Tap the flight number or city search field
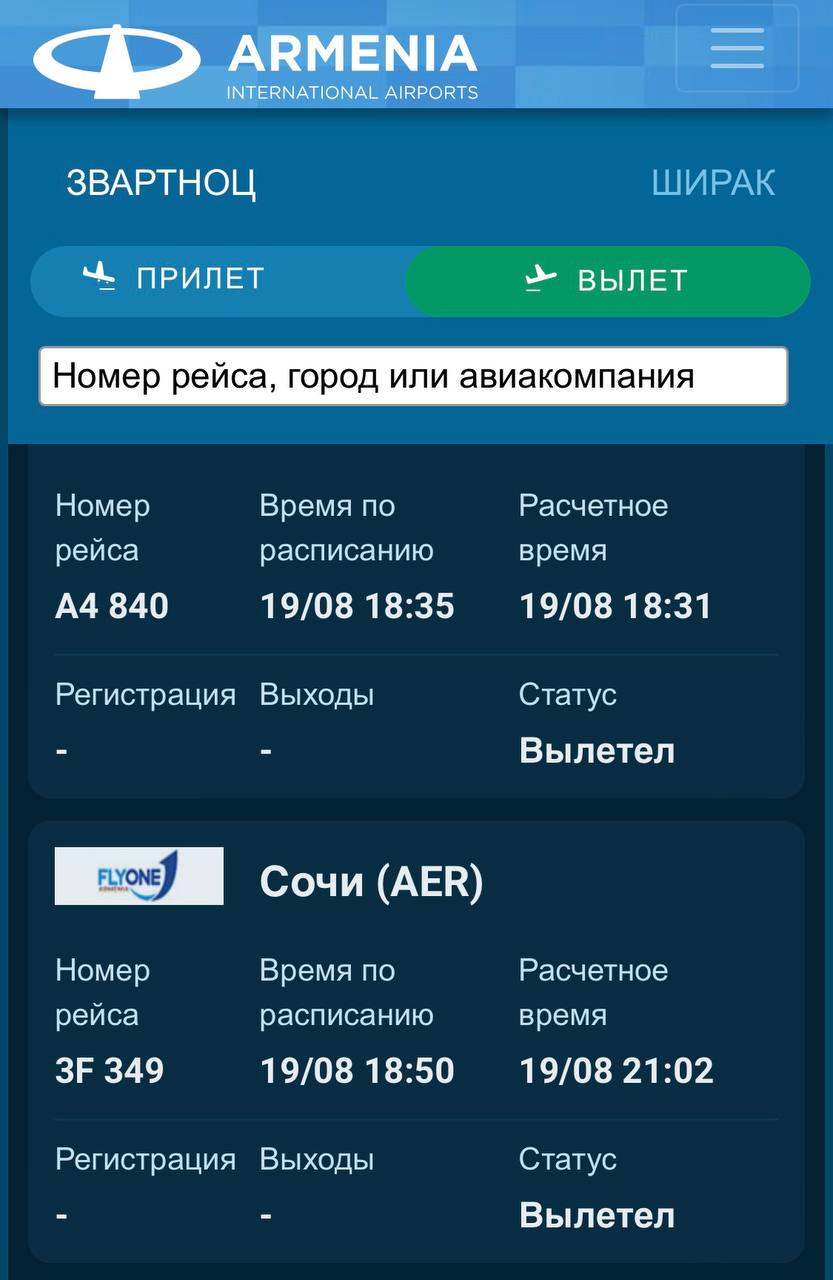 tap(413, 376)
